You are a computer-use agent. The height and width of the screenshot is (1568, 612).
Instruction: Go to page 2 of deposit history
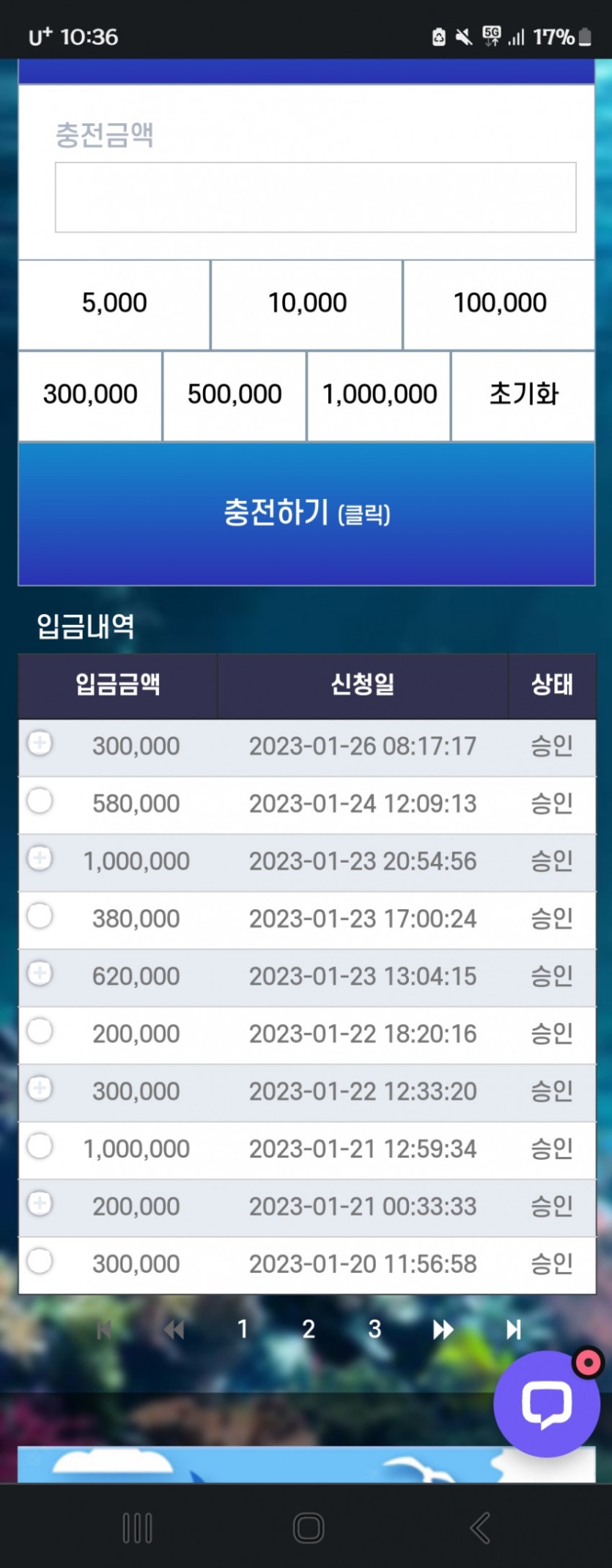tap(309, 1328)
